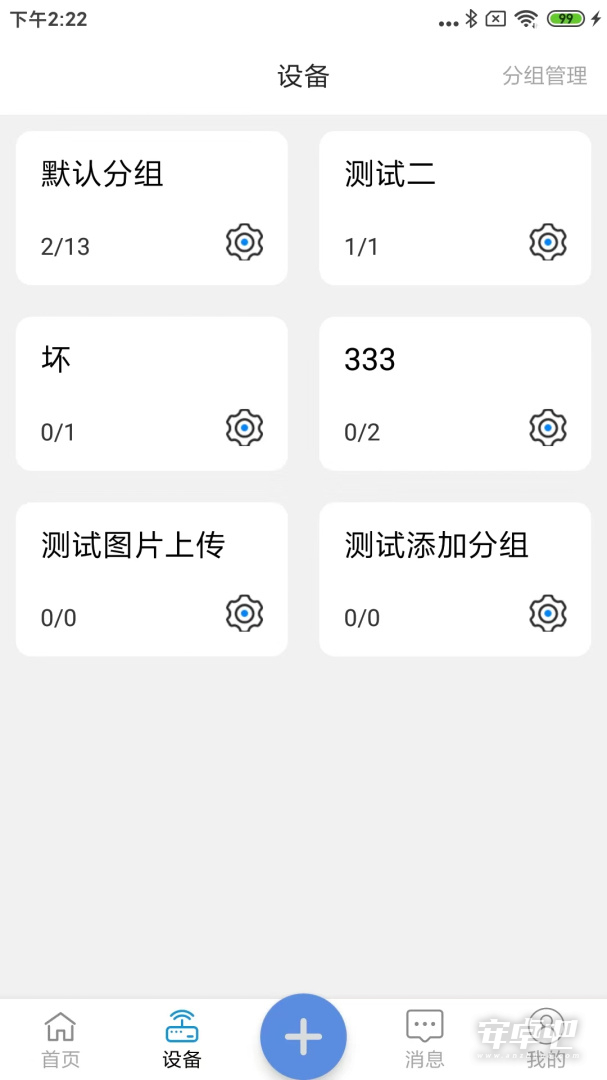607x1080 pixels.
Task: Open the 333 group card
Action: click(x=455, y=394)
